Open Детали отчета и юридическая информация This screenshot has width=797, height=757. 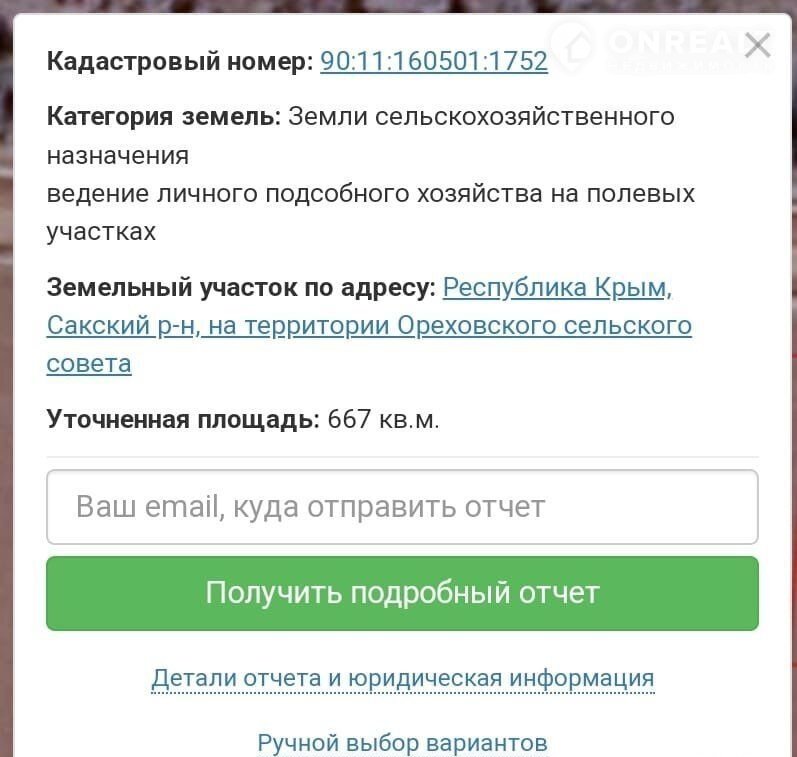tap(402, 679)
